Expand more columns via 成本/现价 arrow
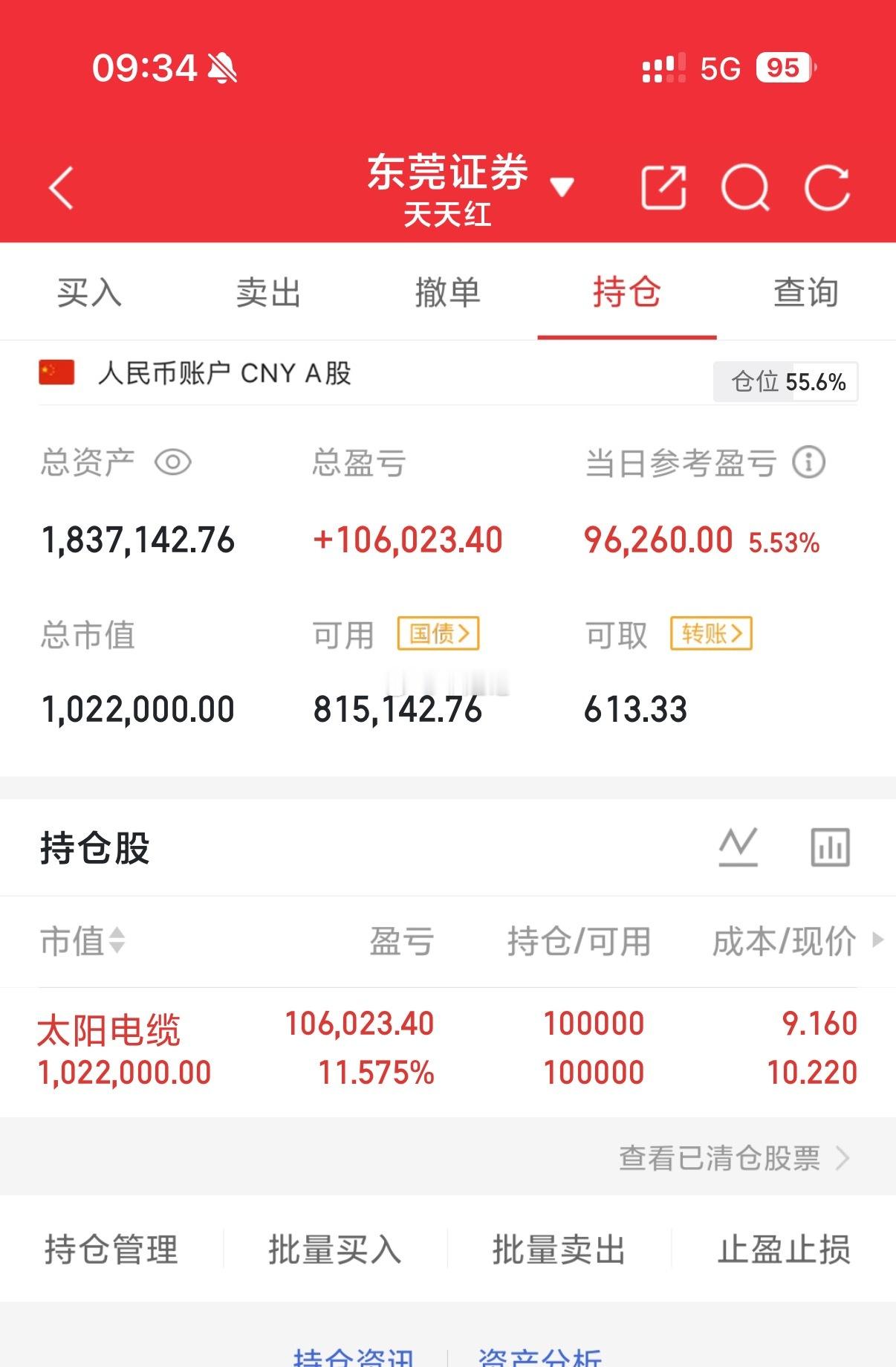896x1367 pixels. point(879,941)
